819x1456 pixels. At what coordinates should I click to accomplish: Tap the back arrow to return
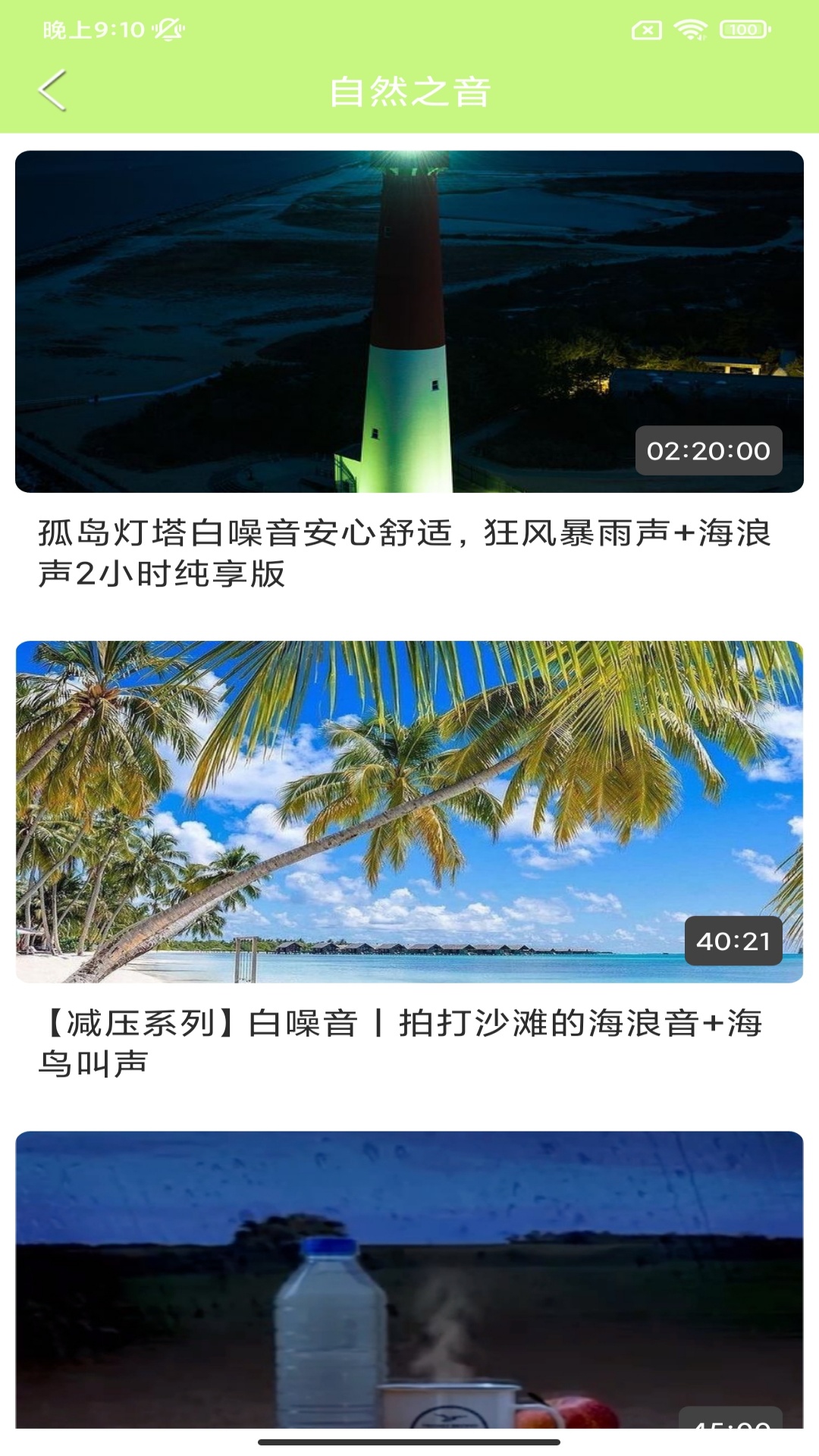[51, 89]
